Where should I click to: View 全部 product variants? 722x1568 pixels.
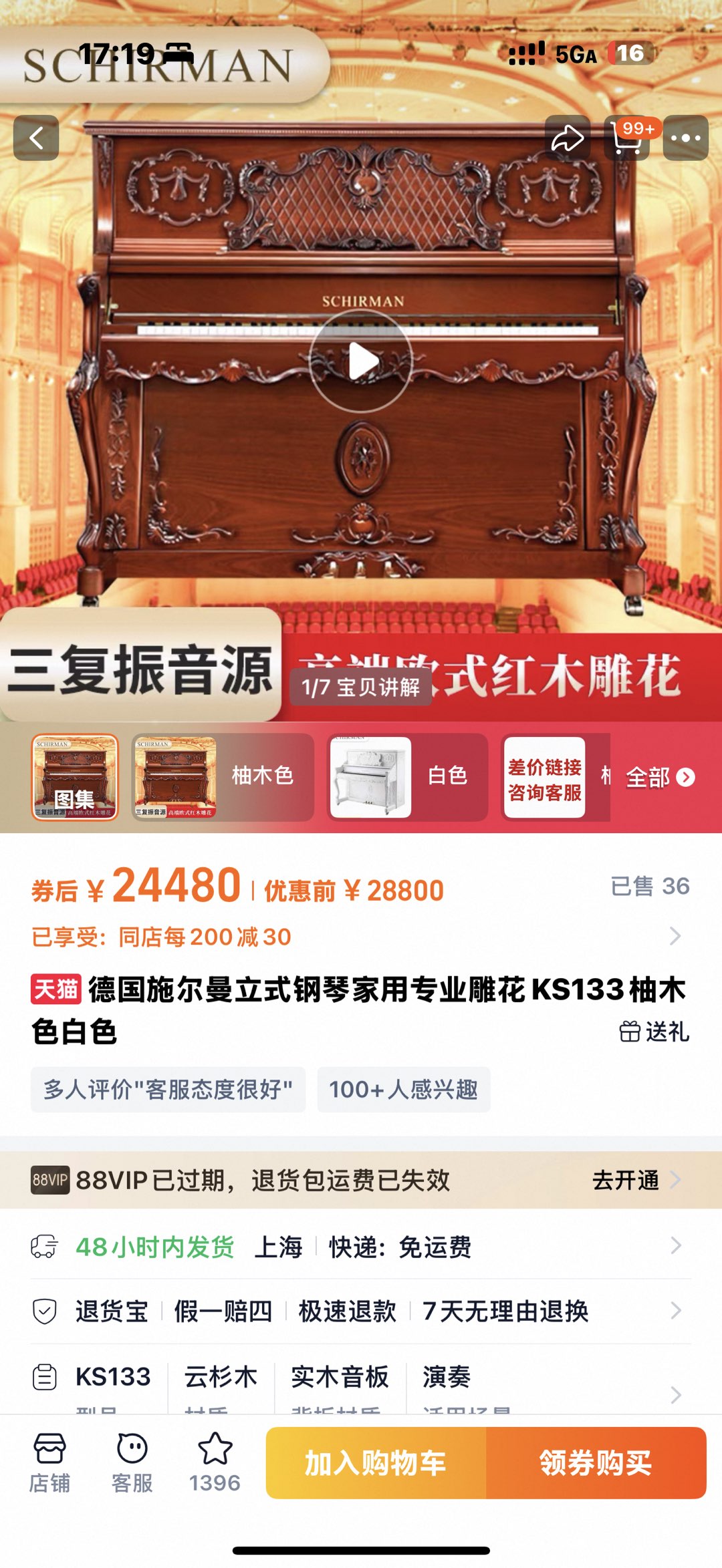(x=660, y=778)
